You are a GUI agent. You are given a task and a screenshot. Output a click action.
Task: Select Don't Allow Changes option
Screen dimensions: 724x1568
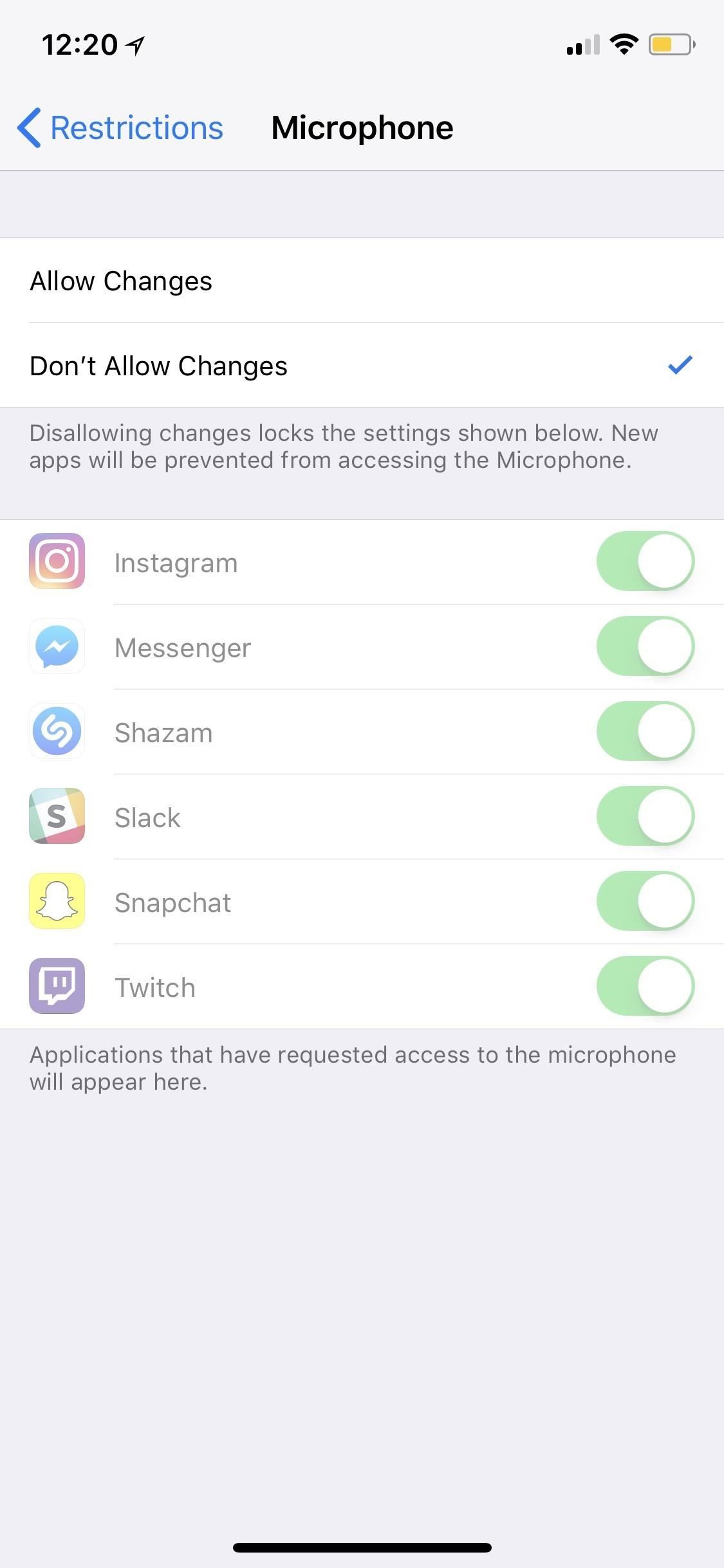360,366
